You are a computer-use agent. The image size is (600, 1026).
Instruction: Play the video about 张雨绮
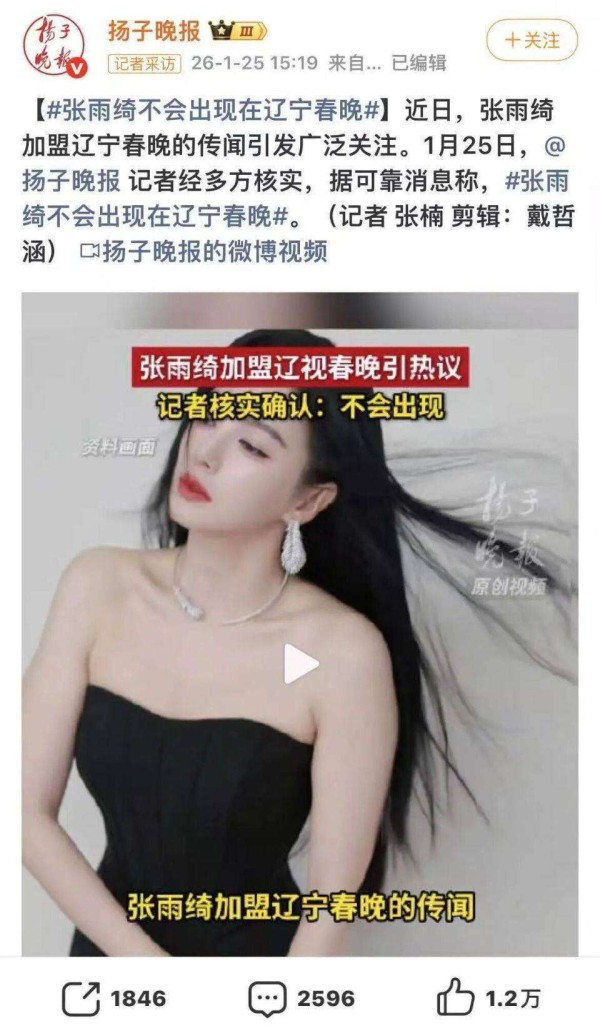coord(300,664)
